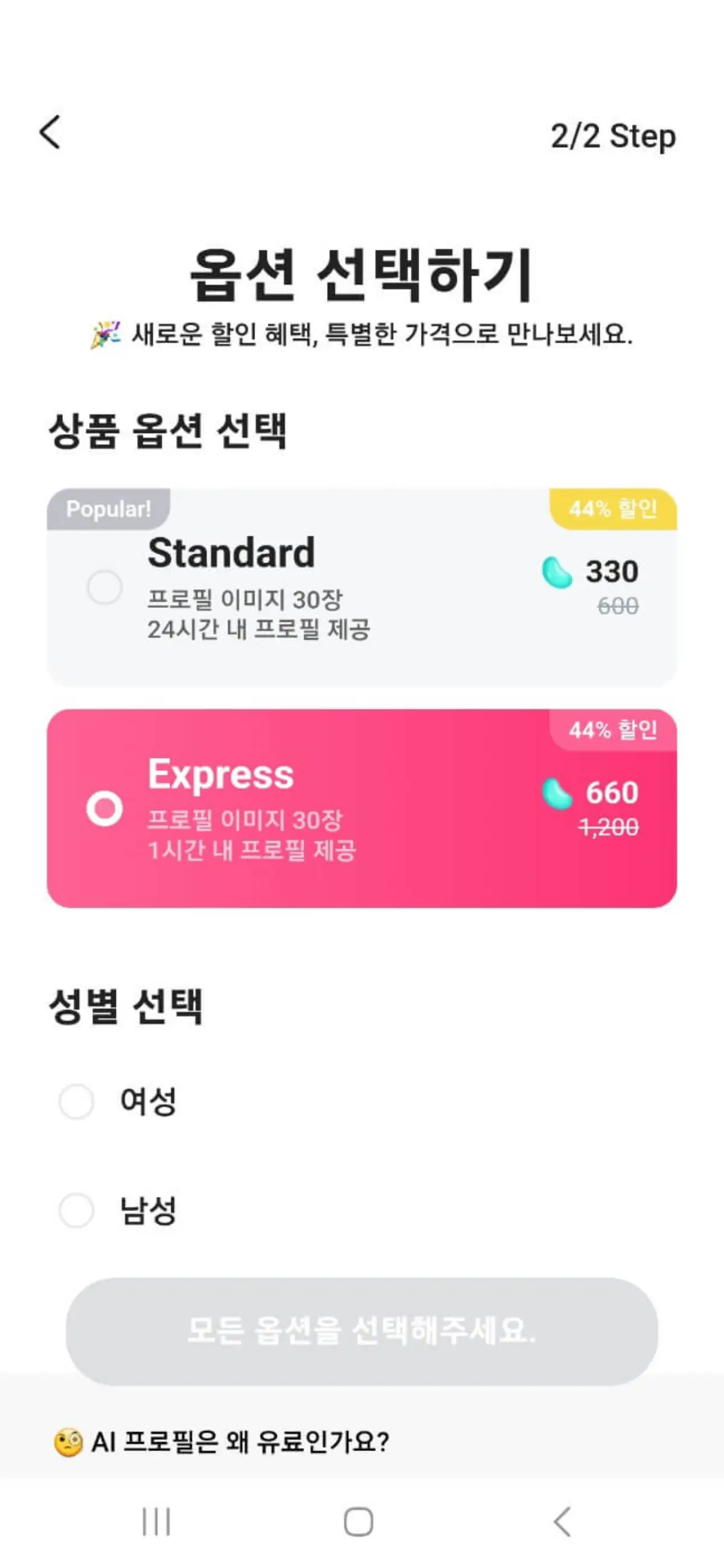Screen dimensions: 724x1568
Task: Tap the crossed-out 1,200 original price
Action: point(611,827)
